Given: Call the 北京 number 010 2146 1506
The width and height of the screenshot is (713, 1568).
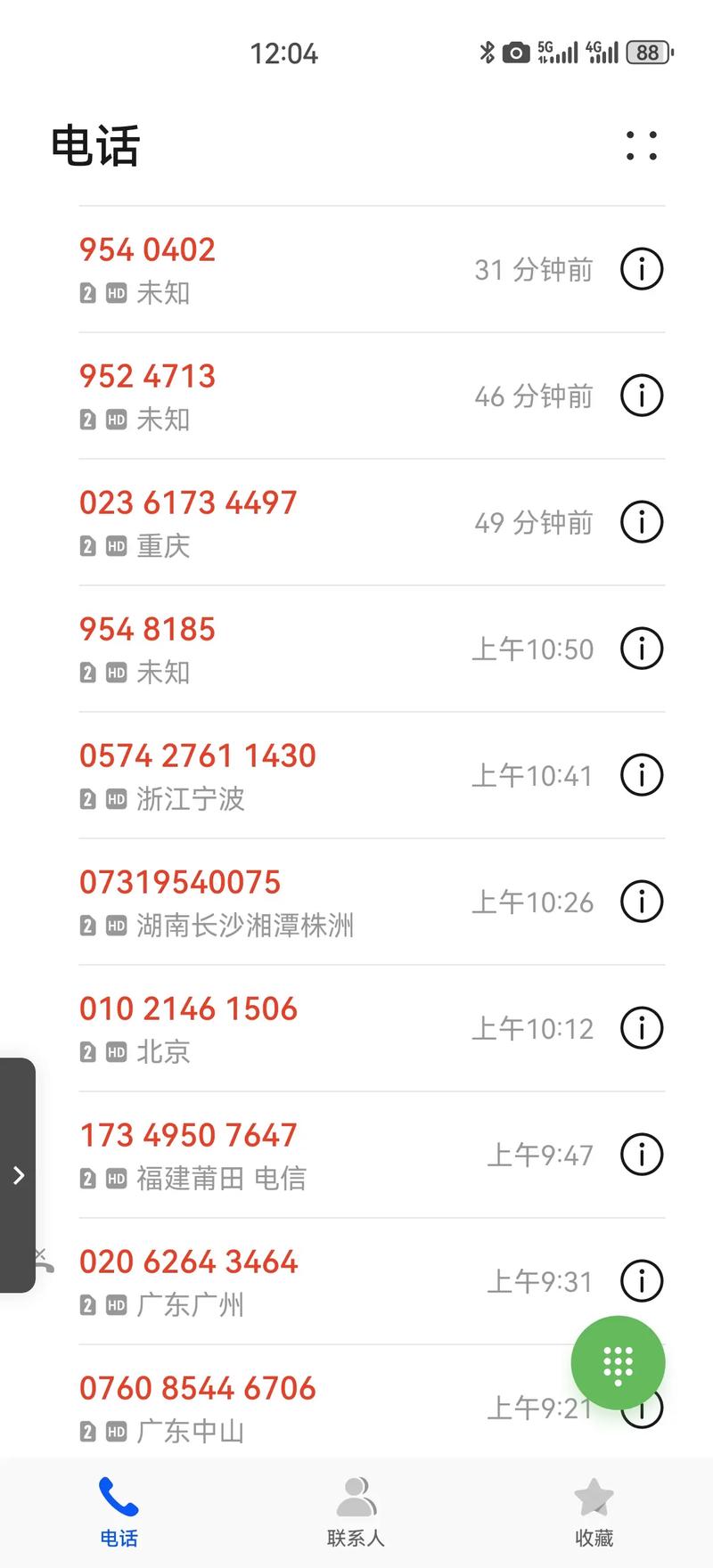Looking at the screenshot, I should (267, 1028).
